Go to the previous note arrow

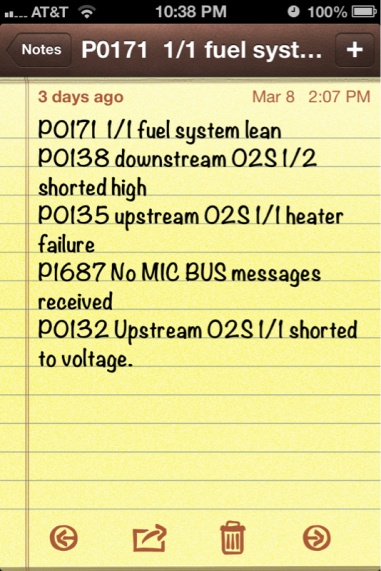point(63,538)
